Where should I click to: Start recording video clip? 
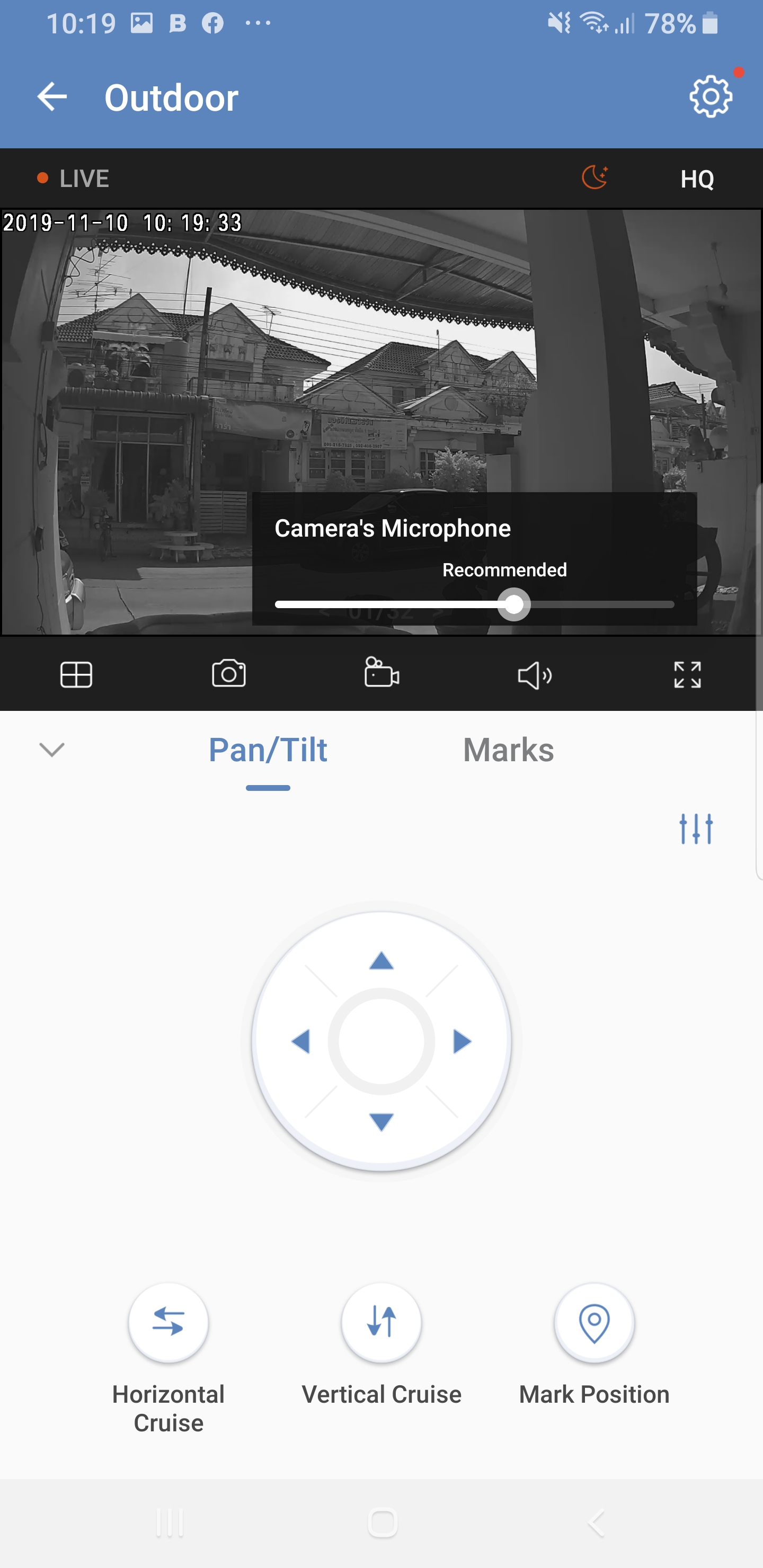click(382, 673)
